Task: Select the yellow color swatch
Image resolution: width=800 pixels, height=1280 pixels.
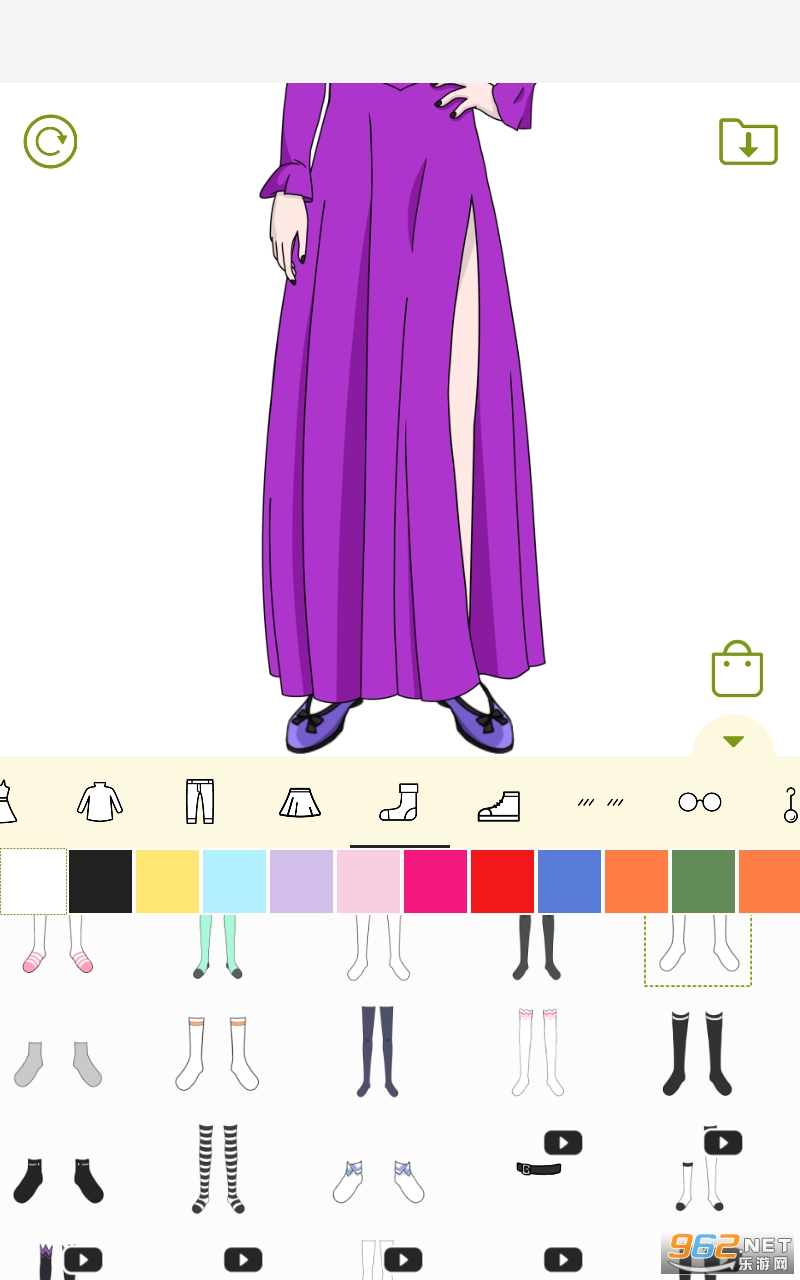Action: 167,881
